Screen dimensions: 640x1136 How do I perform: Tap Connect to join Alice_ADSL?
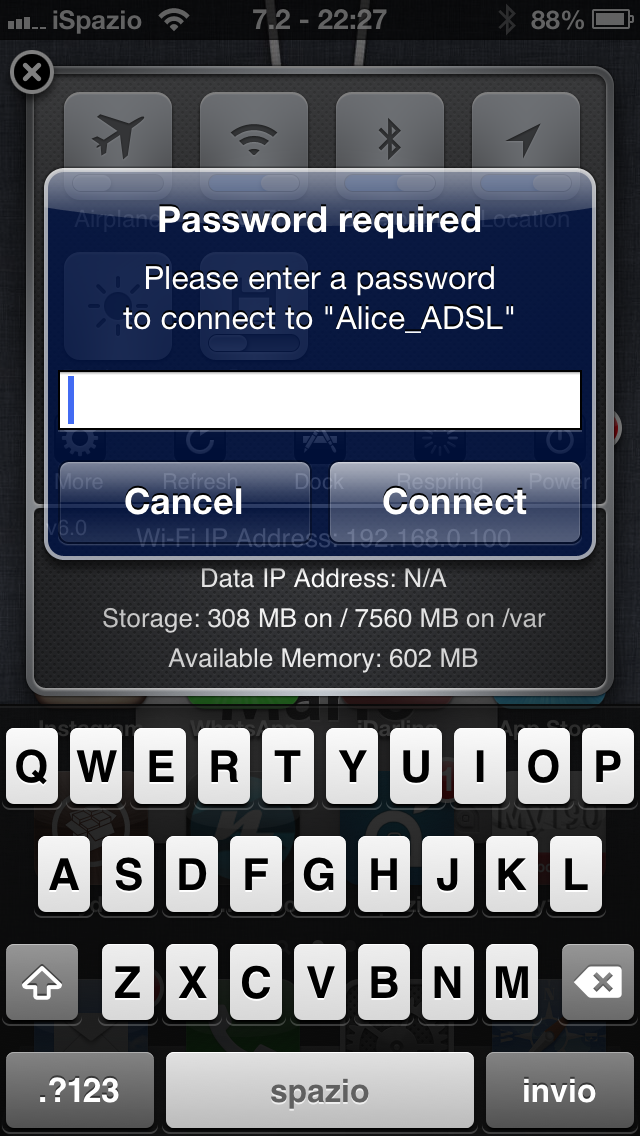click(x=455, y=501)
